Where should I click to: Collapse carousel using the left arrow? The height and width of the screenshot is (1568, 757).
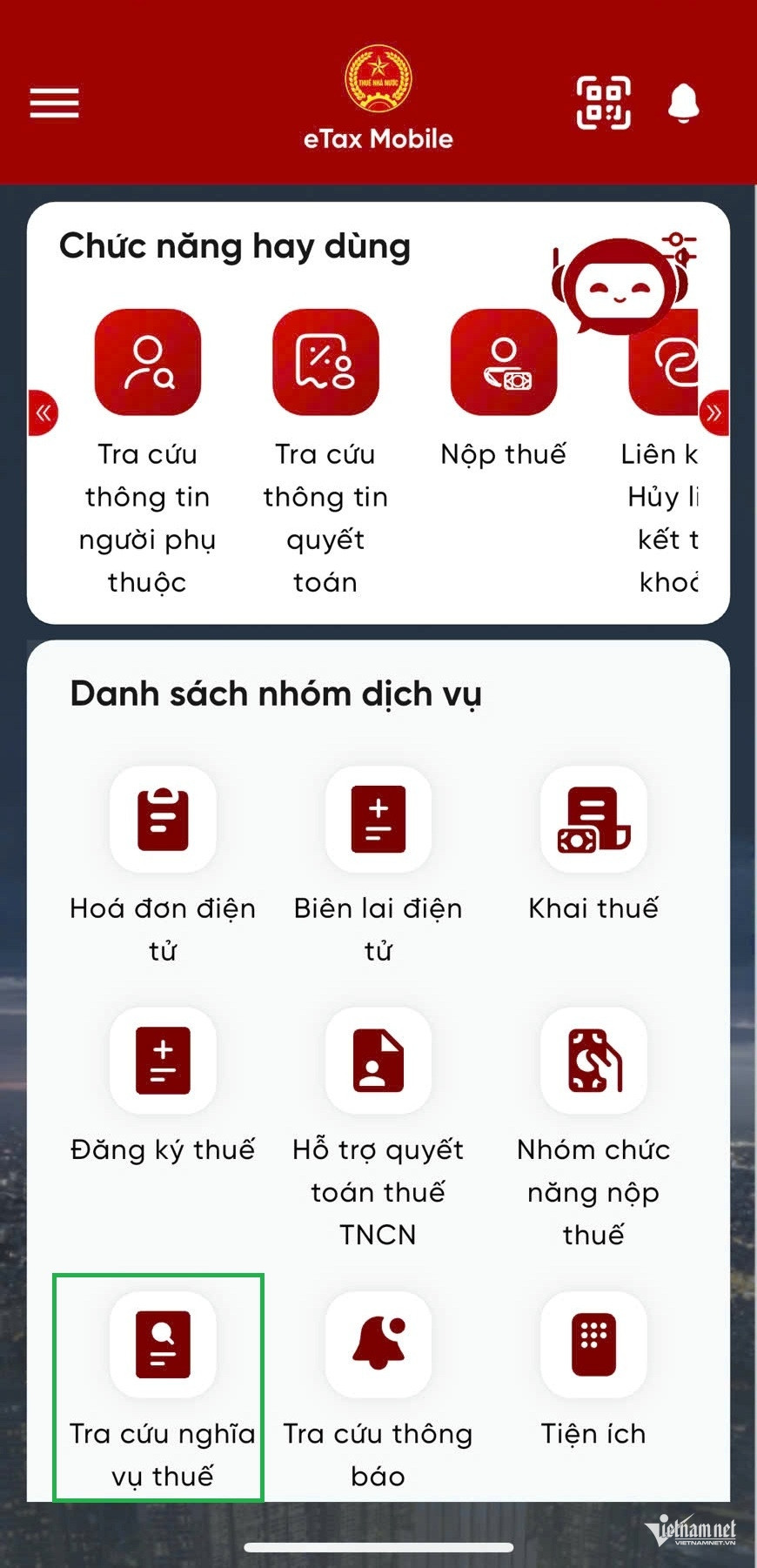click(x=44, y=413)
